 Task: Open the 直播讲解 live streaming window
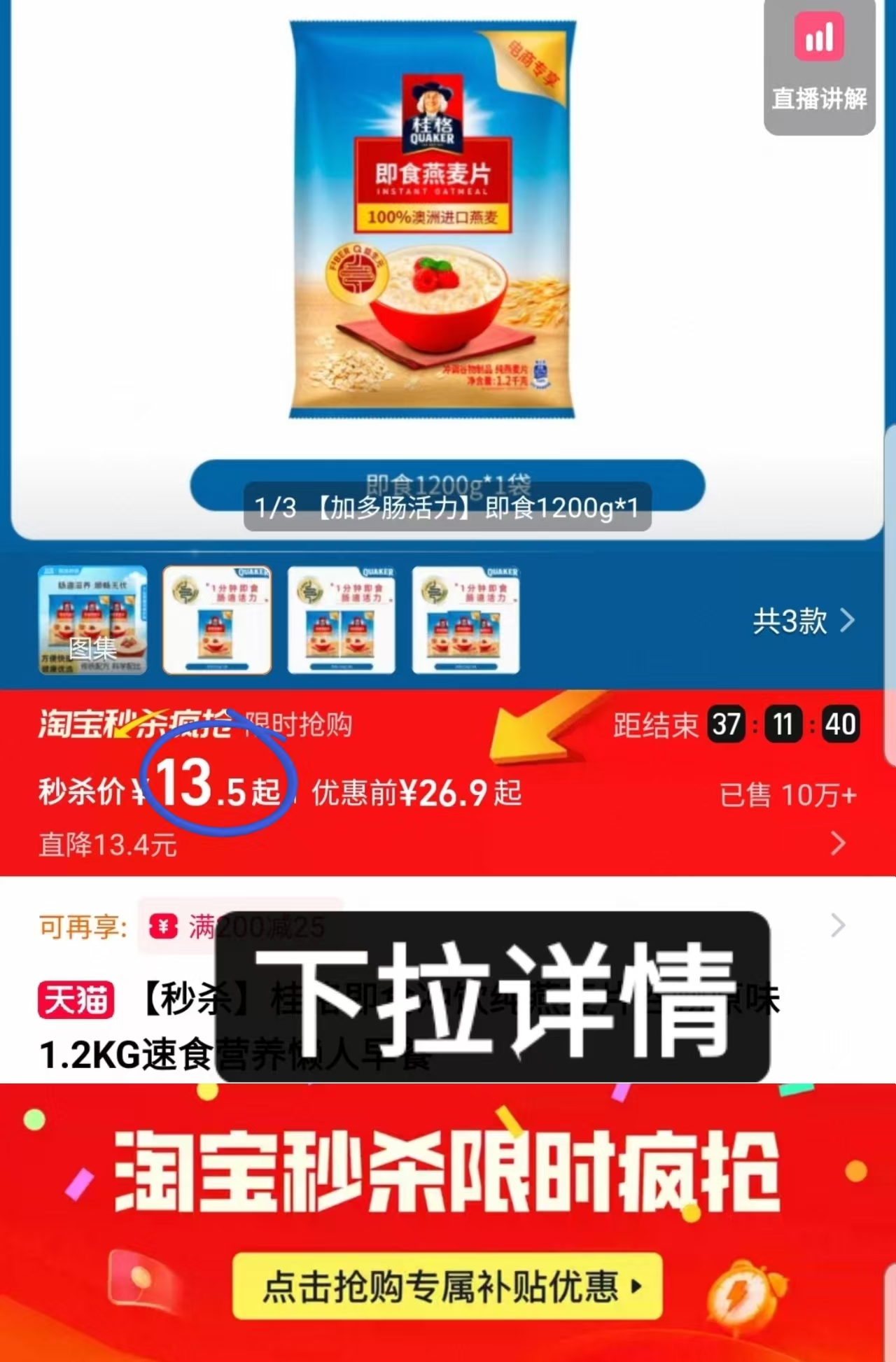tap(818, 66)
